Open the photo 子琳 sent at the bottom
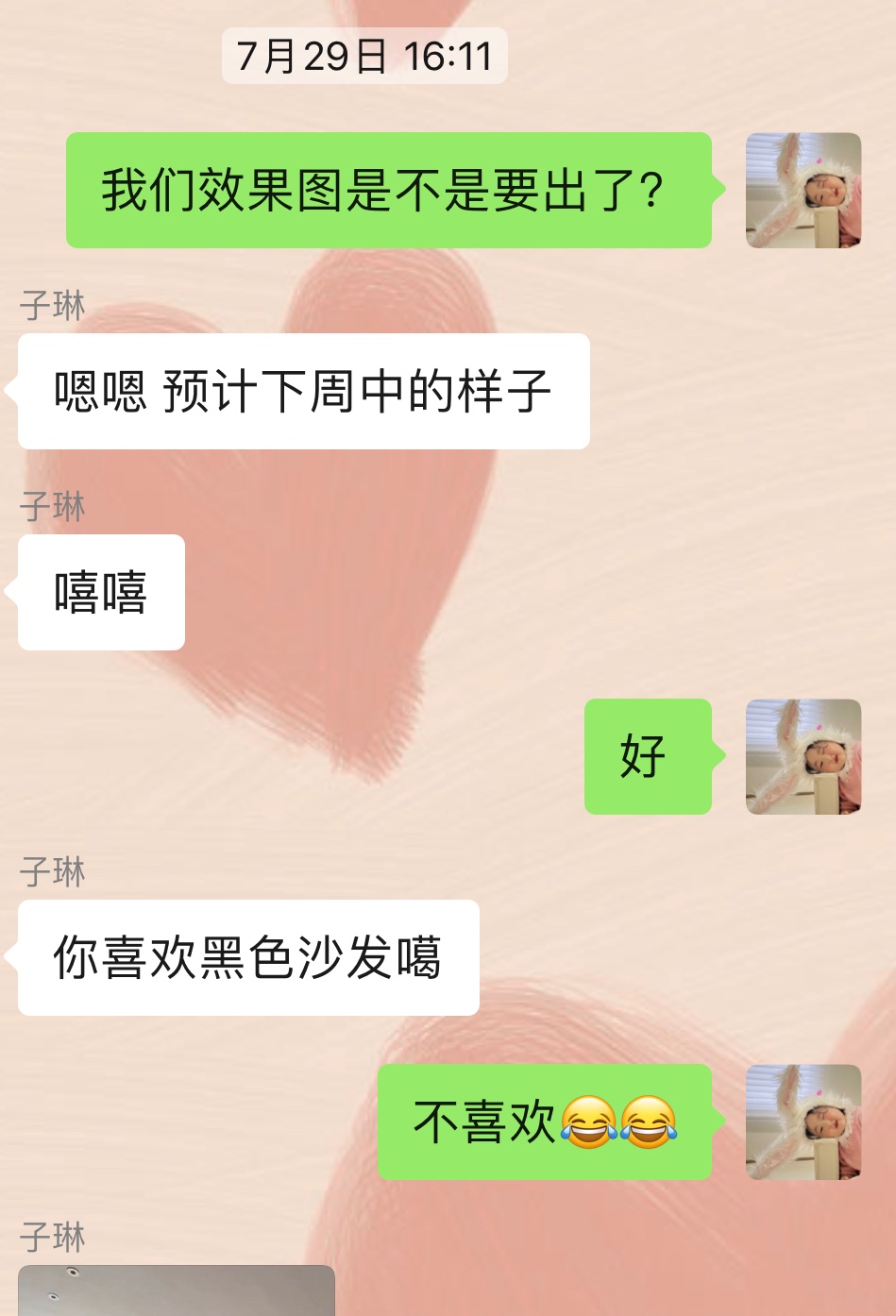The height and width of the screenshot is (1316, 896). pos(177,1291)
